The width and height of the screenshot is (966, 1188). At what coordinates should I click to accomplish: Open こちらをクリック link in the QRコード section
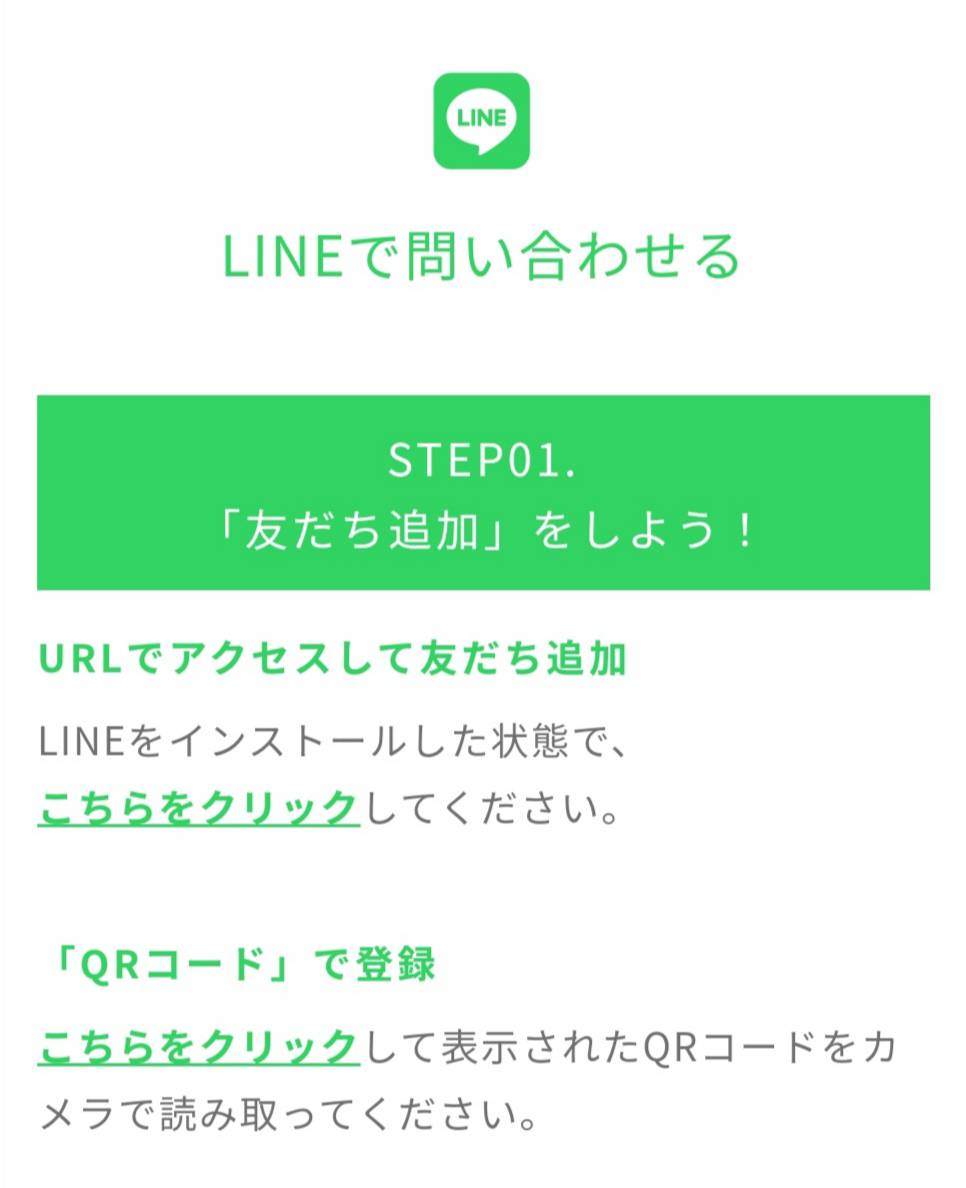tap(198, 1047)
